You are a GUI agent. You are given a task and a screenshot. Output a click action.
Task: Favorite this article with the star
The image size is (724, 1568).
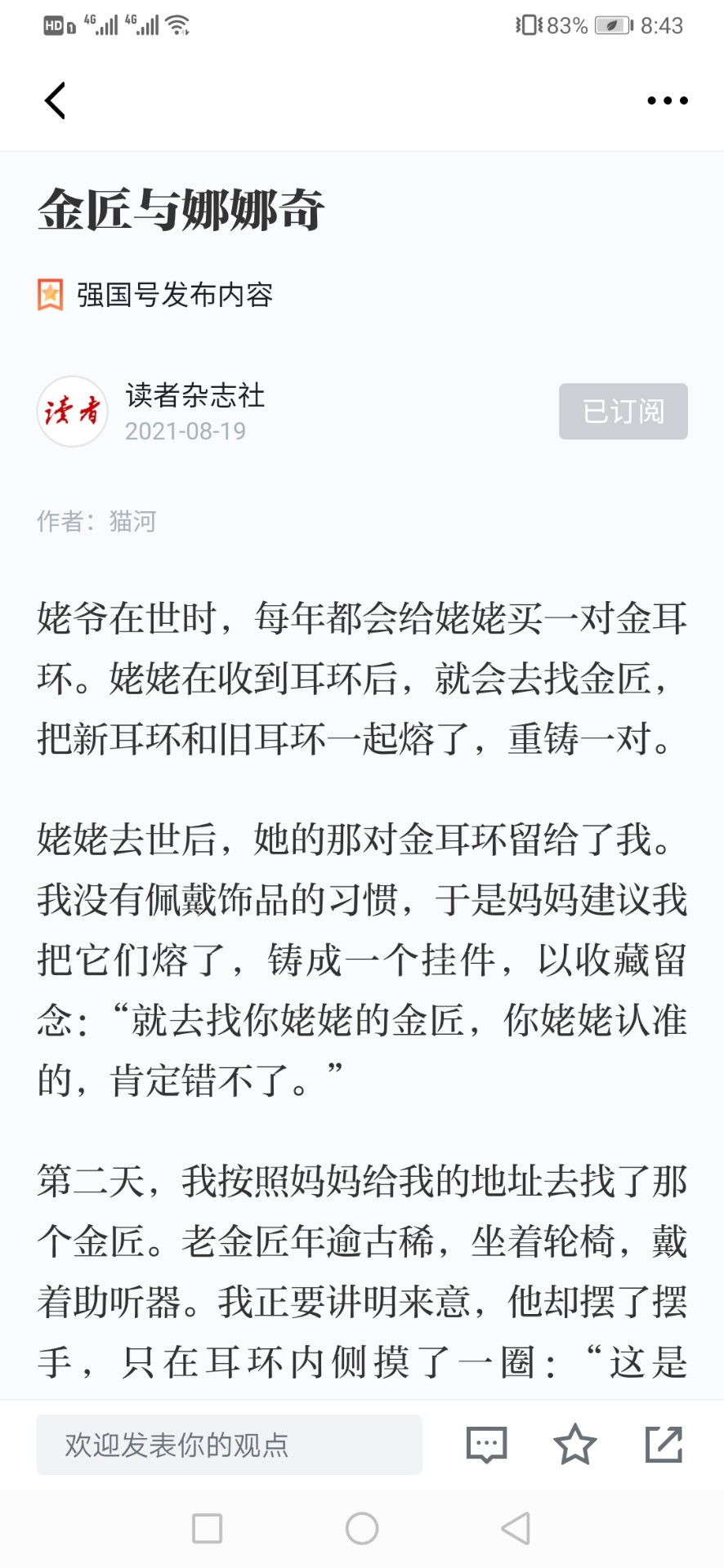click(x=575, y=1444)
